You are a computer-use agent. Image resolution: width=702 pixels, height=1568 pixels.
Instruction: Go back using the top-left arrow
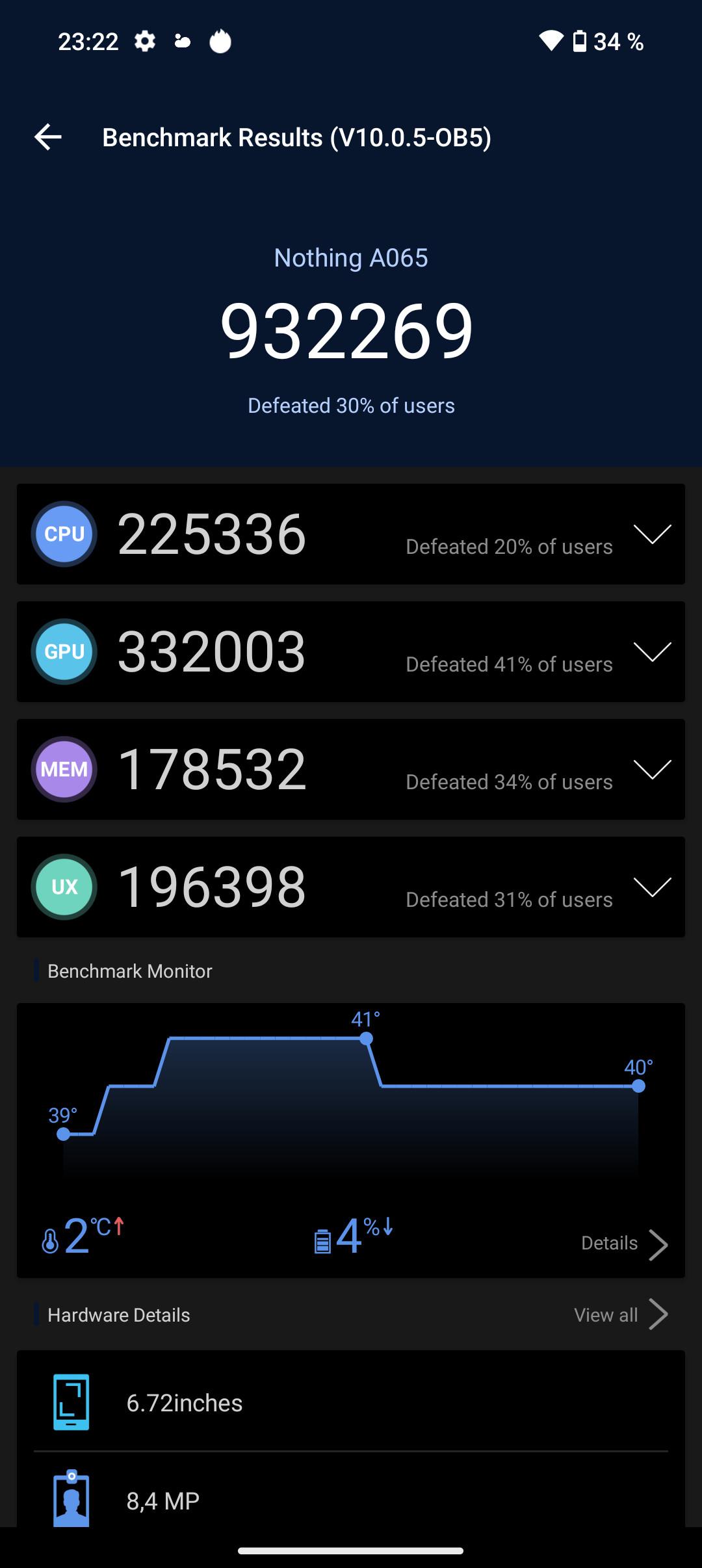[x=48, y=137]
